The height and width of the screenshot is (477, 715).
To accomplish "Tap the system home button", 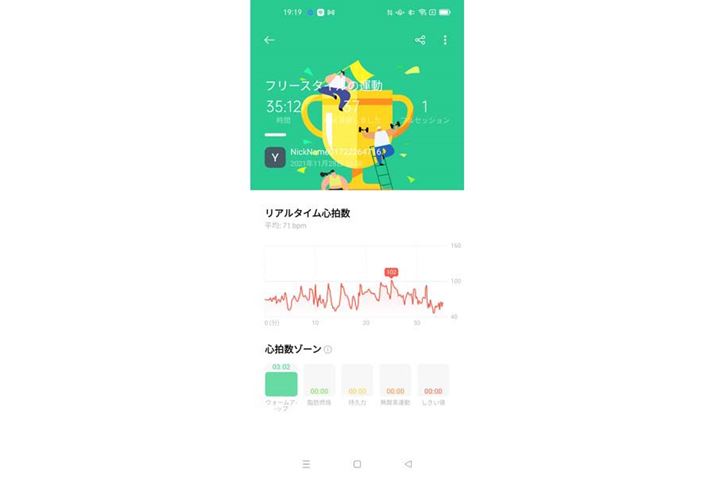I will click(x=357, y=464).
